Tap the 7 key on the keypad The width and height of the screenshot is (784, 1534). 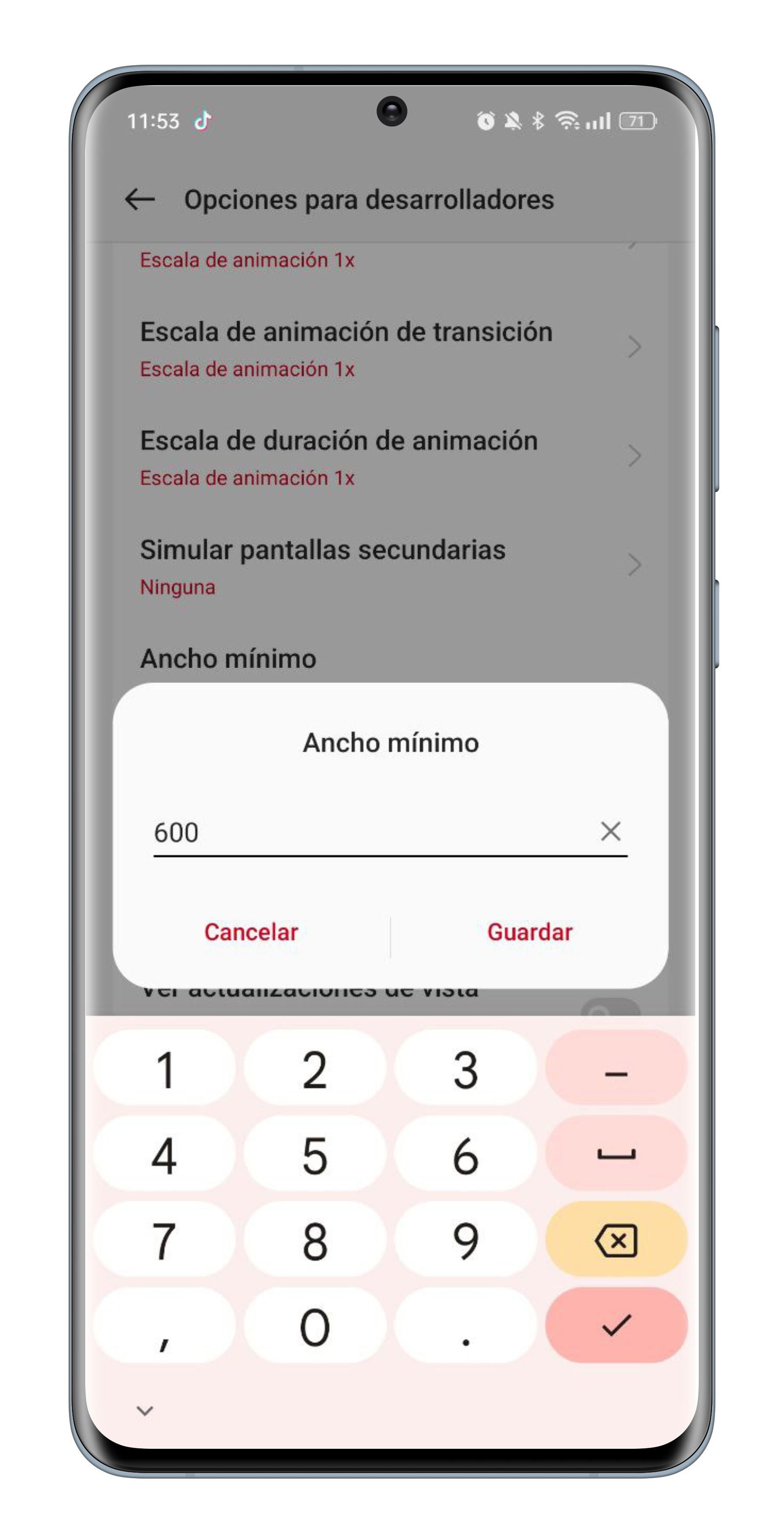(x=164, y=1241)
